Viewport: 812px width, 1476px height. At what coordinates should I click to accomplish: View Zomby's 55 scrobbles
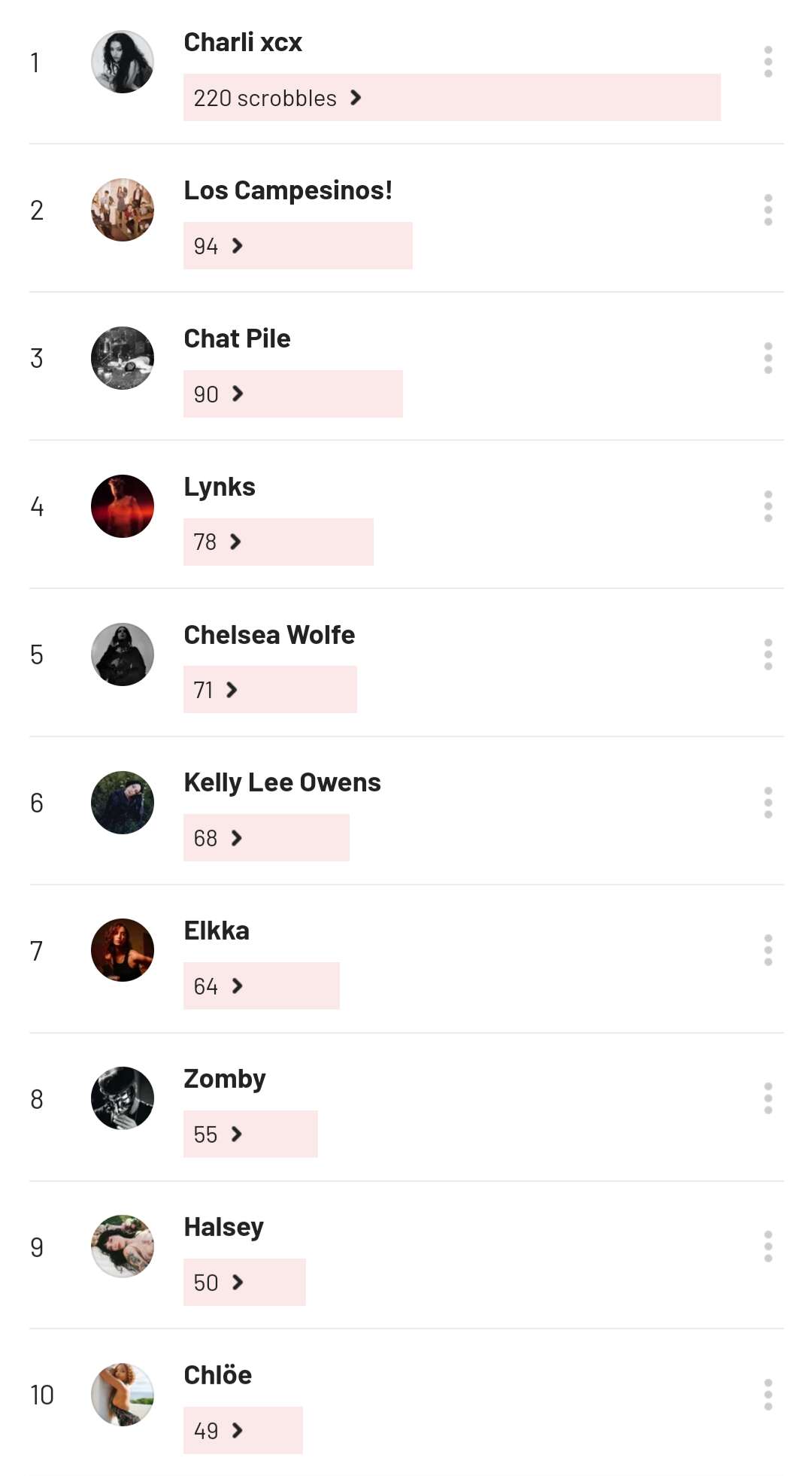coord(217,1134)
